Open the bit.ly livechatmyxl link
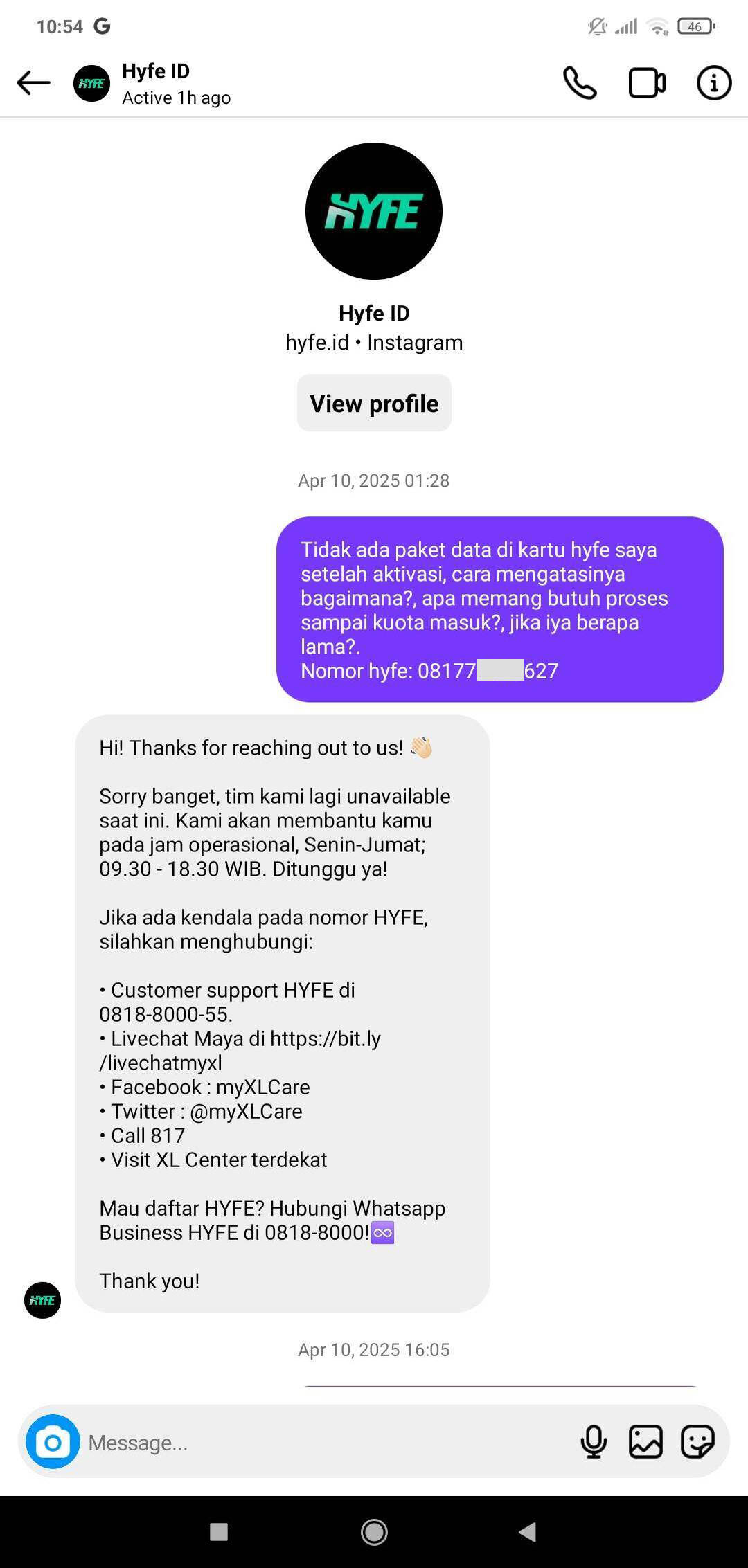This screenshot has height=1568, width=748. click(240, 1051)
